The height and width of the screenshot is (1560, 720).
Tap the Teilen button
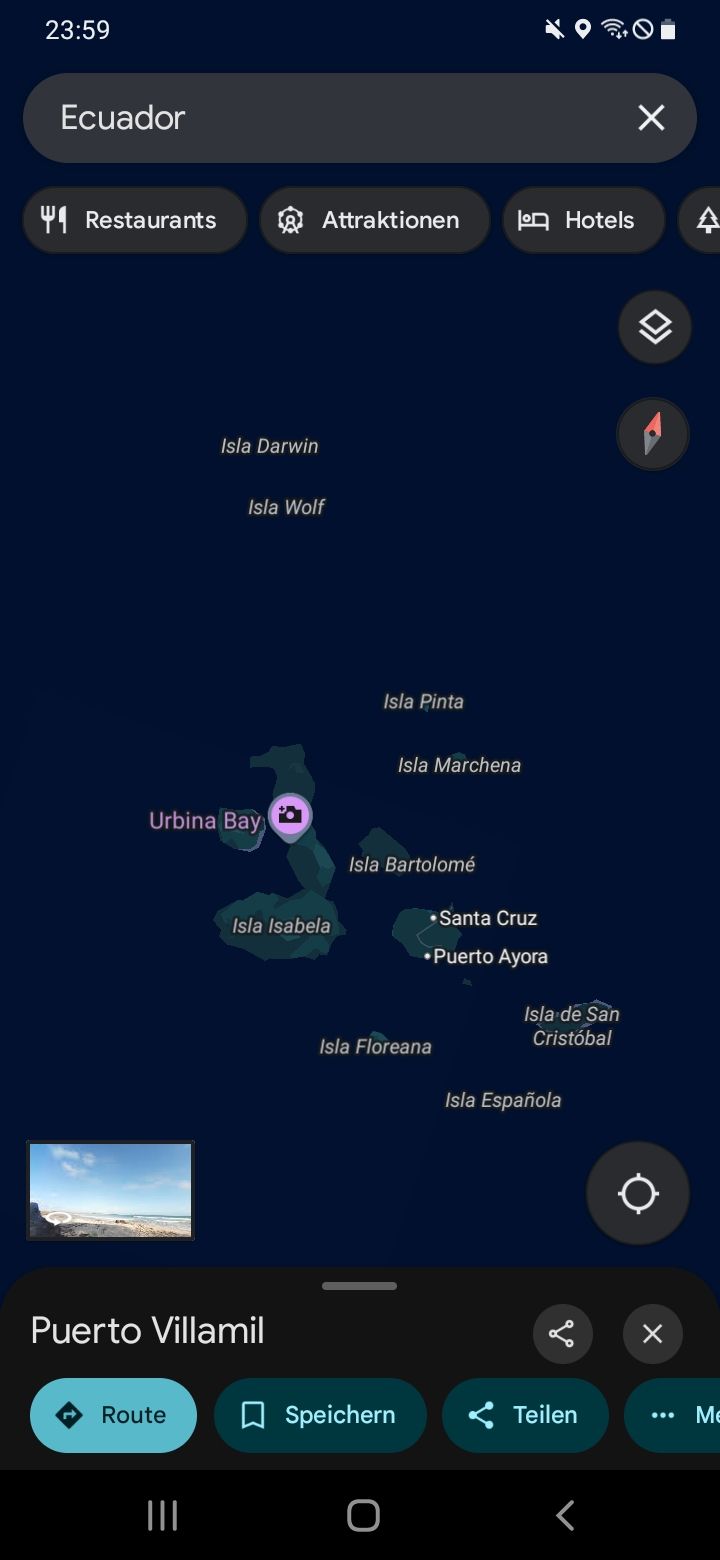pos(525,1415)
